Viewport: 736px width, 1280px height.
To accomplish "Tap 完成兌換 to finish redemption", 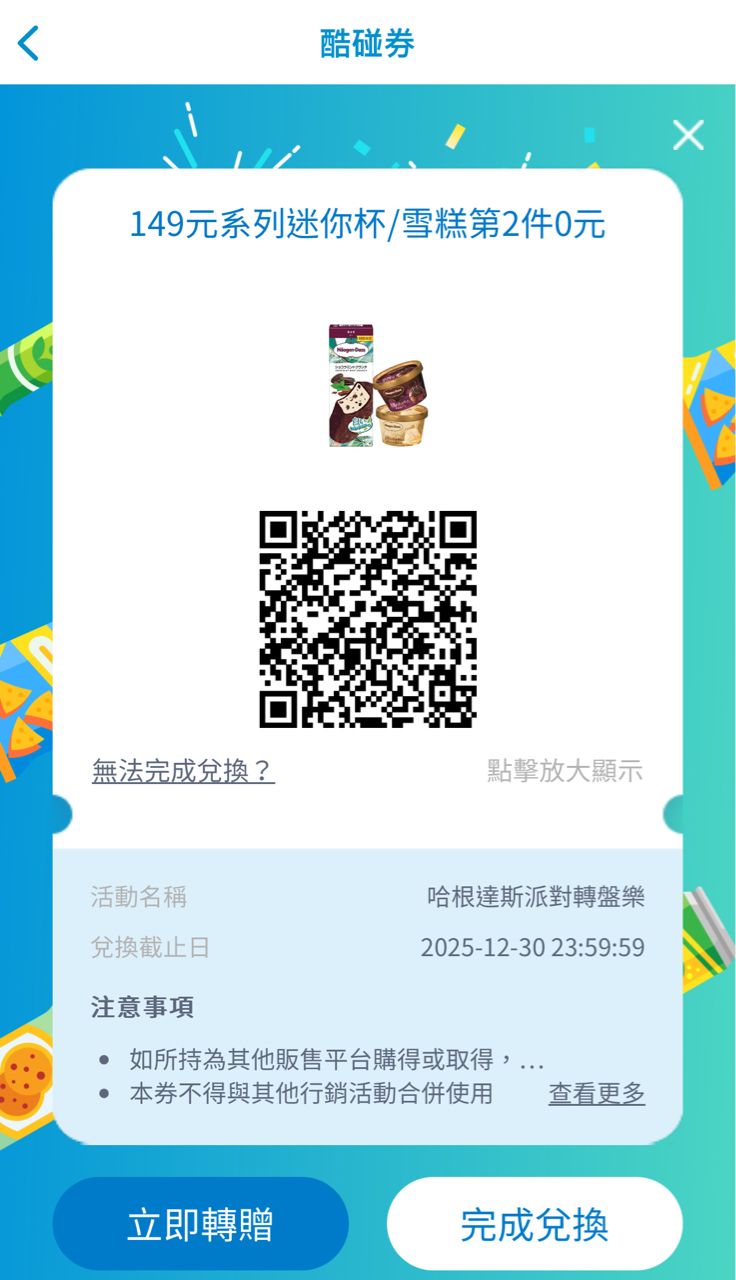I will coord(534,1225).
